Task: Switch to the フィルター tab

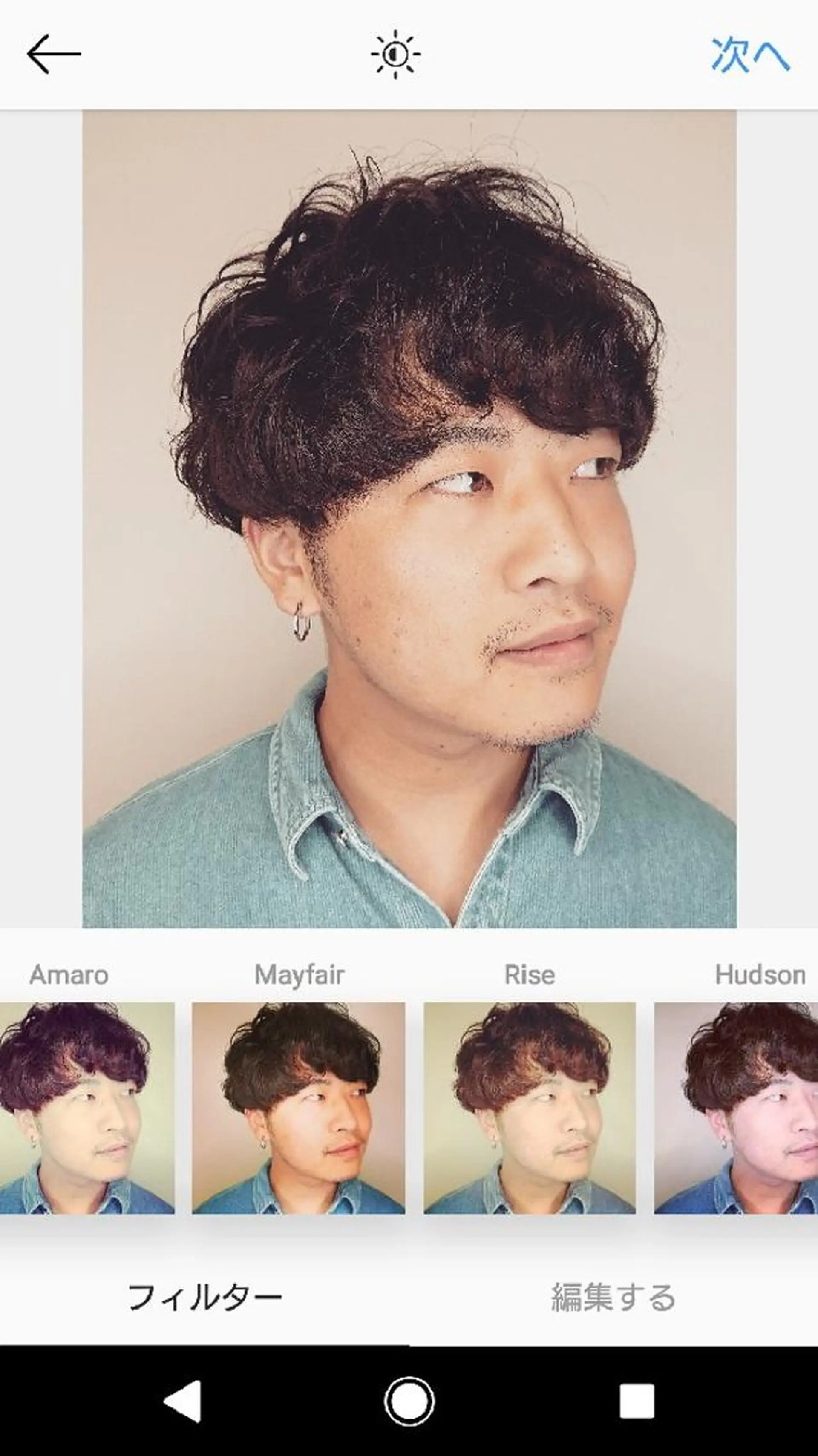Action: 204,1297
